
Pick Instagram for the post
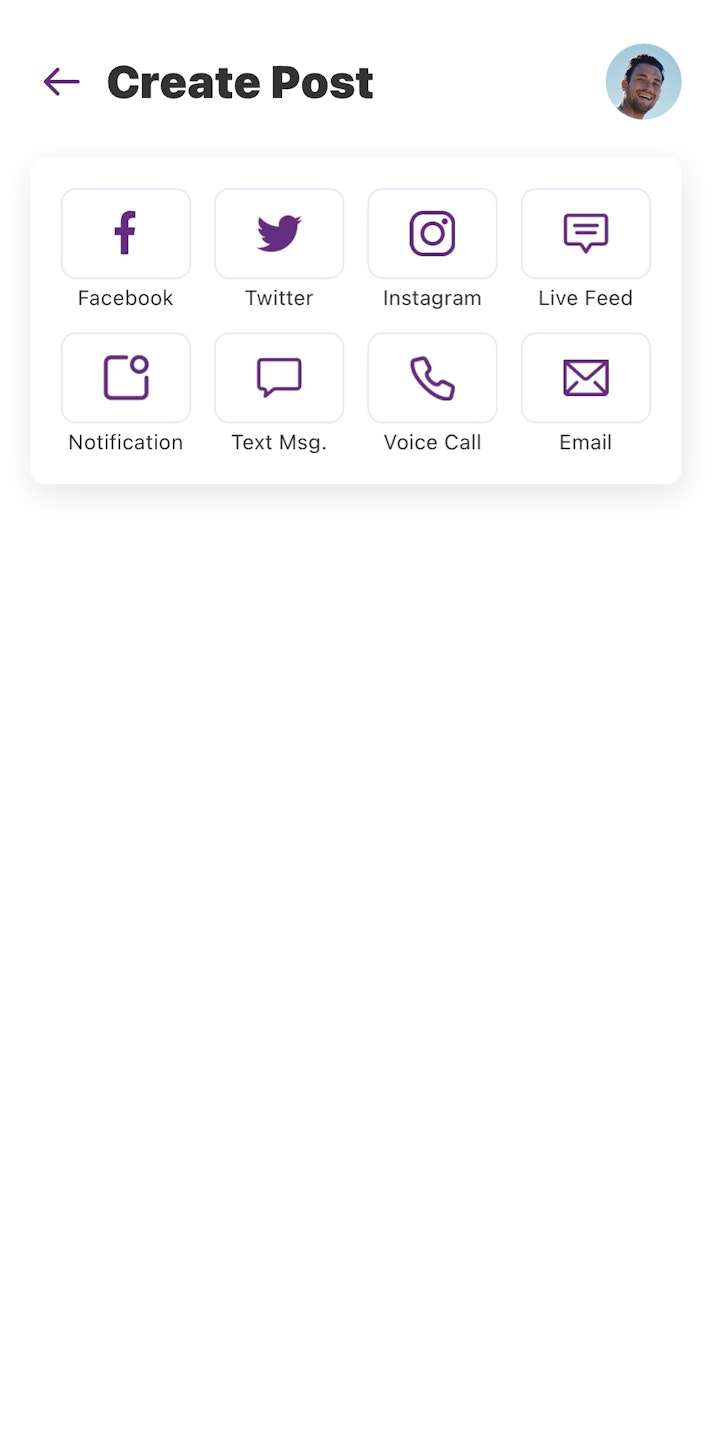tap(432, 234)
